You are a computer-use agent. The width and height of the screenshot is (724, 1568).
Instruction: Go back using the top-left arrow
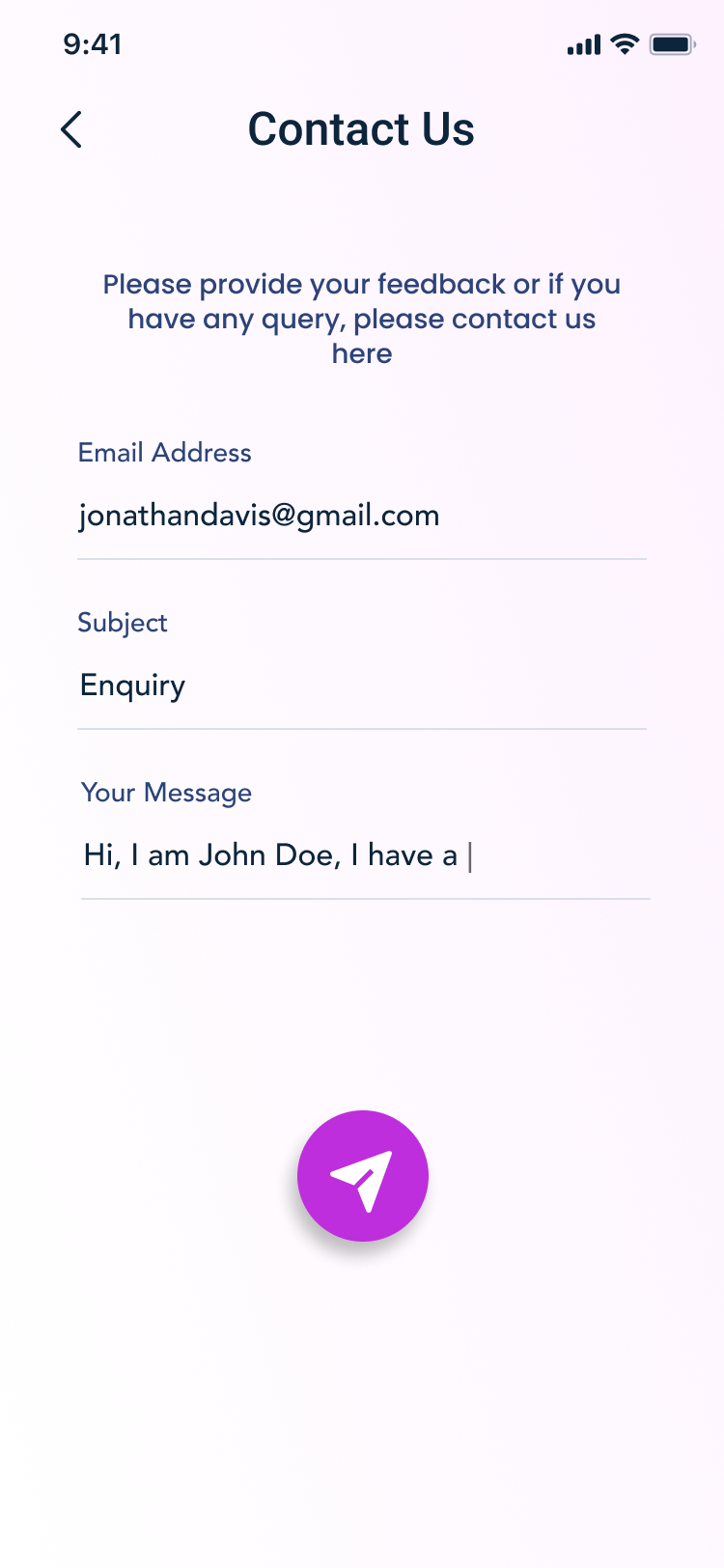pos(71,129)
